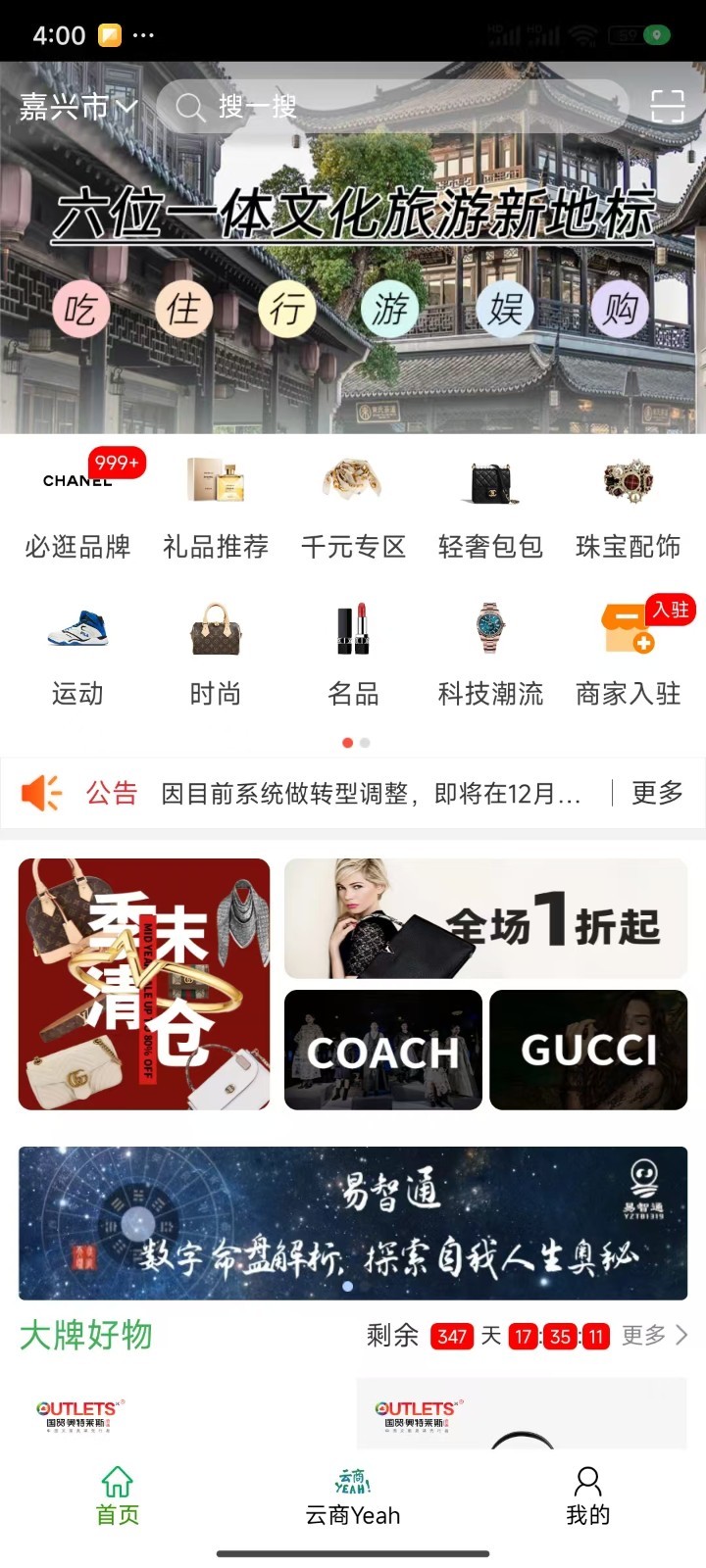
Task: Open the 珠宝配饰 category
Action: pyautogui.click(x=628, y=506)
